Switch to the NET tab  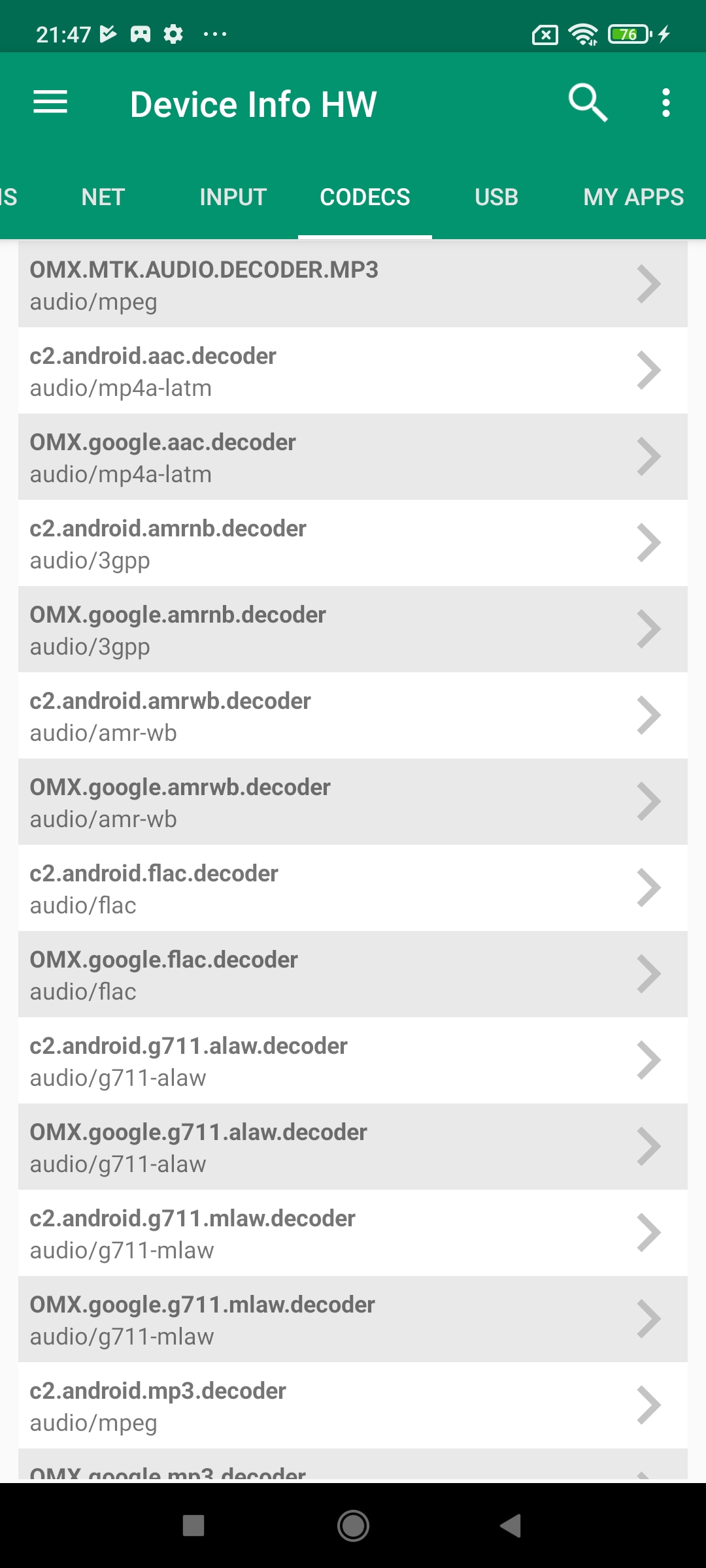pyautogui.click(x=103, y=197)
